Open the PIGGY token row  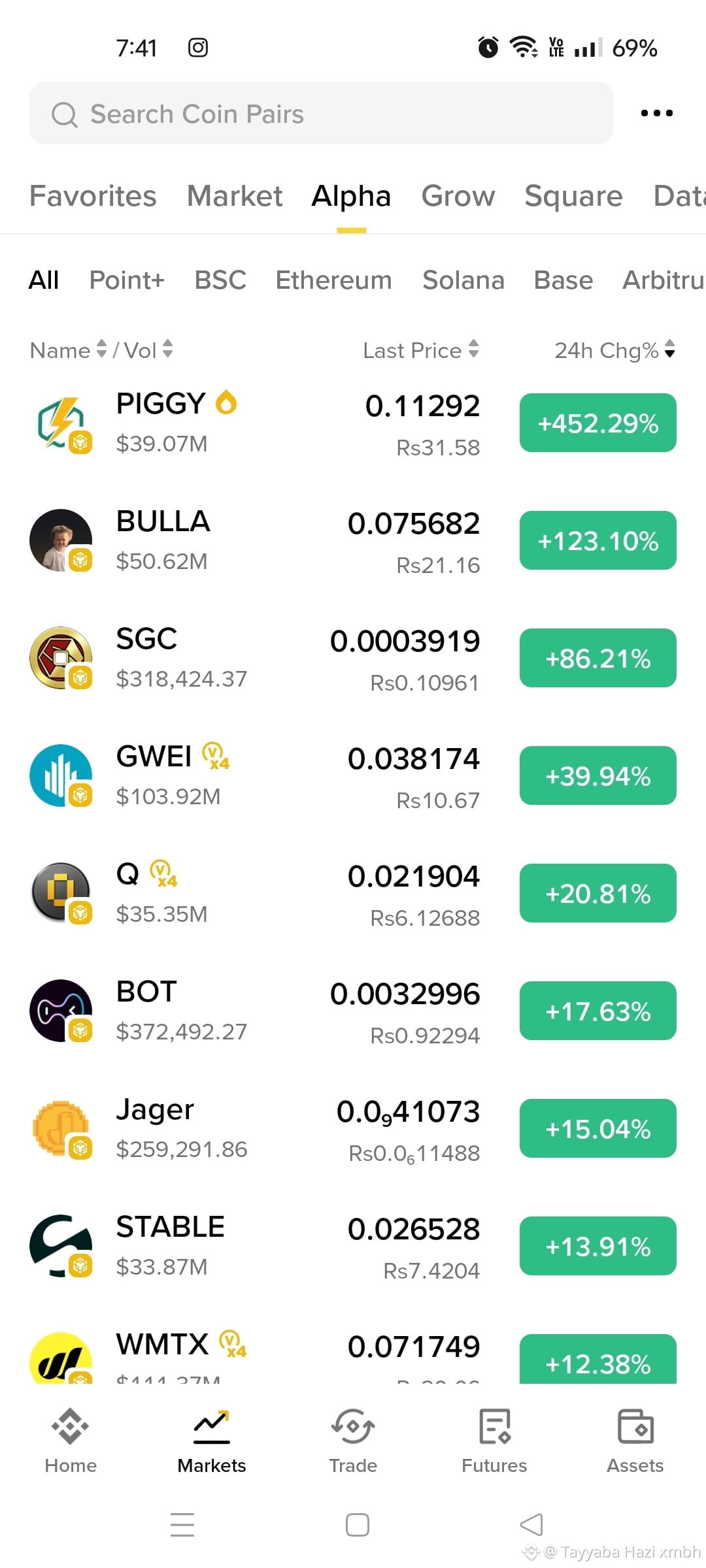(x=353, y=423)
